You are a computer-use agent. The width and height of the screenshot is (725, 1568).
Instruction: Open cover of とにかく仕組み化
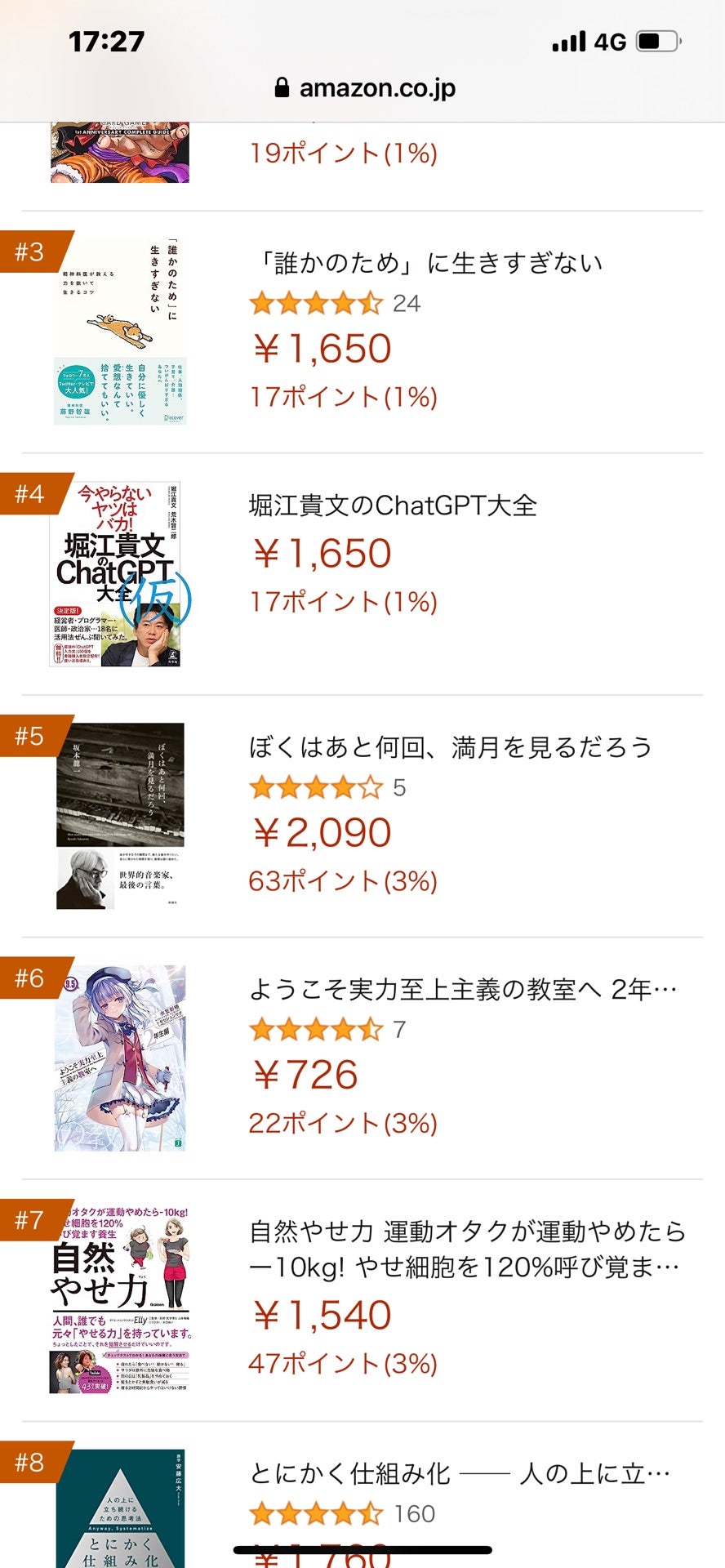120,1509
